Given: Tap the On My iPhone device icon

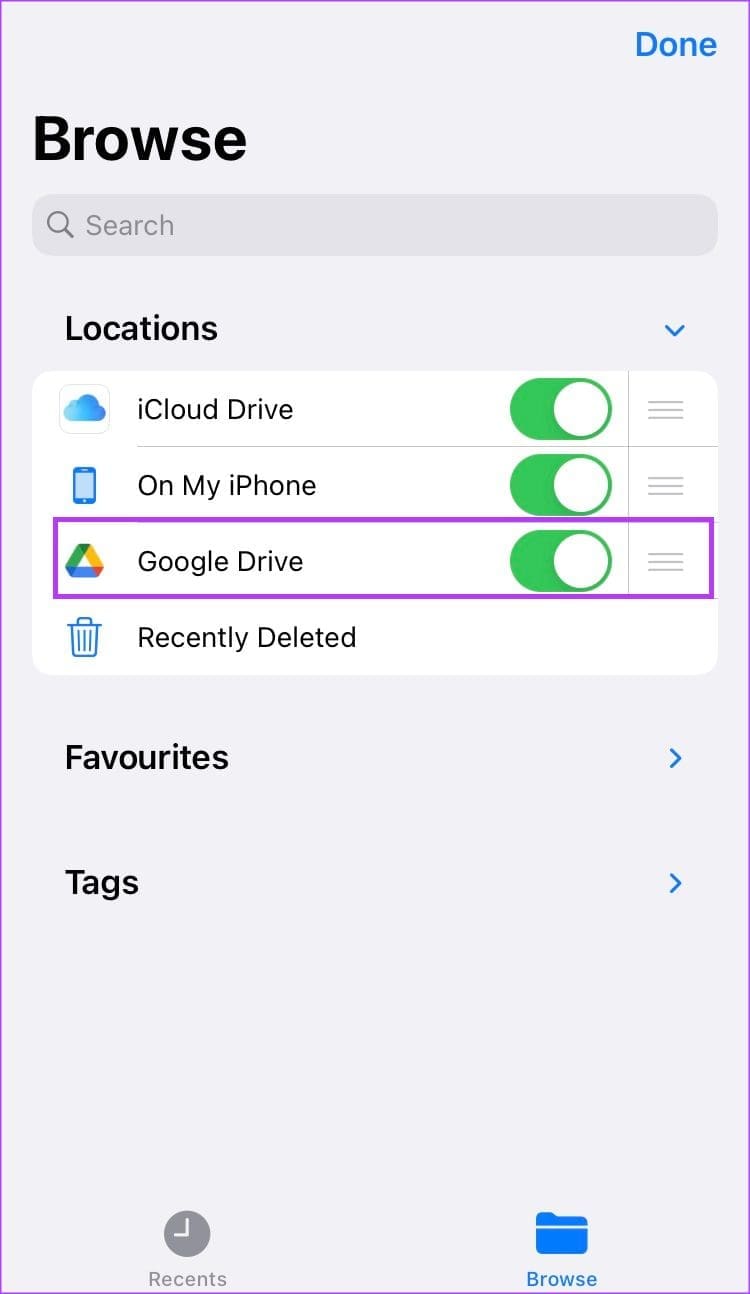Looking at the screenshot, I should [84, 485].
